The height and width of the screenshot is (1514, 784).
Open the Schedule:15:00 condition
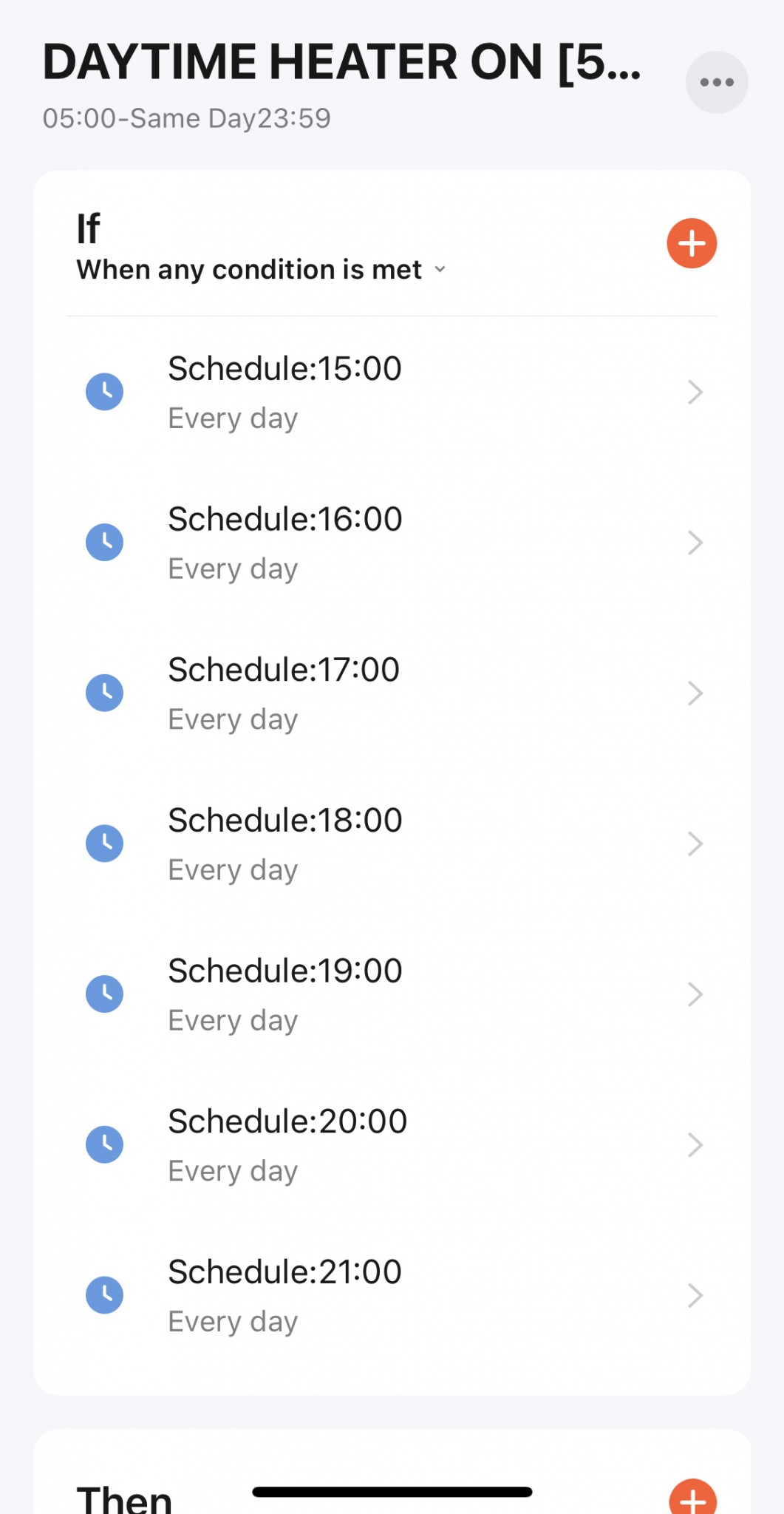[x=392, y=393]
